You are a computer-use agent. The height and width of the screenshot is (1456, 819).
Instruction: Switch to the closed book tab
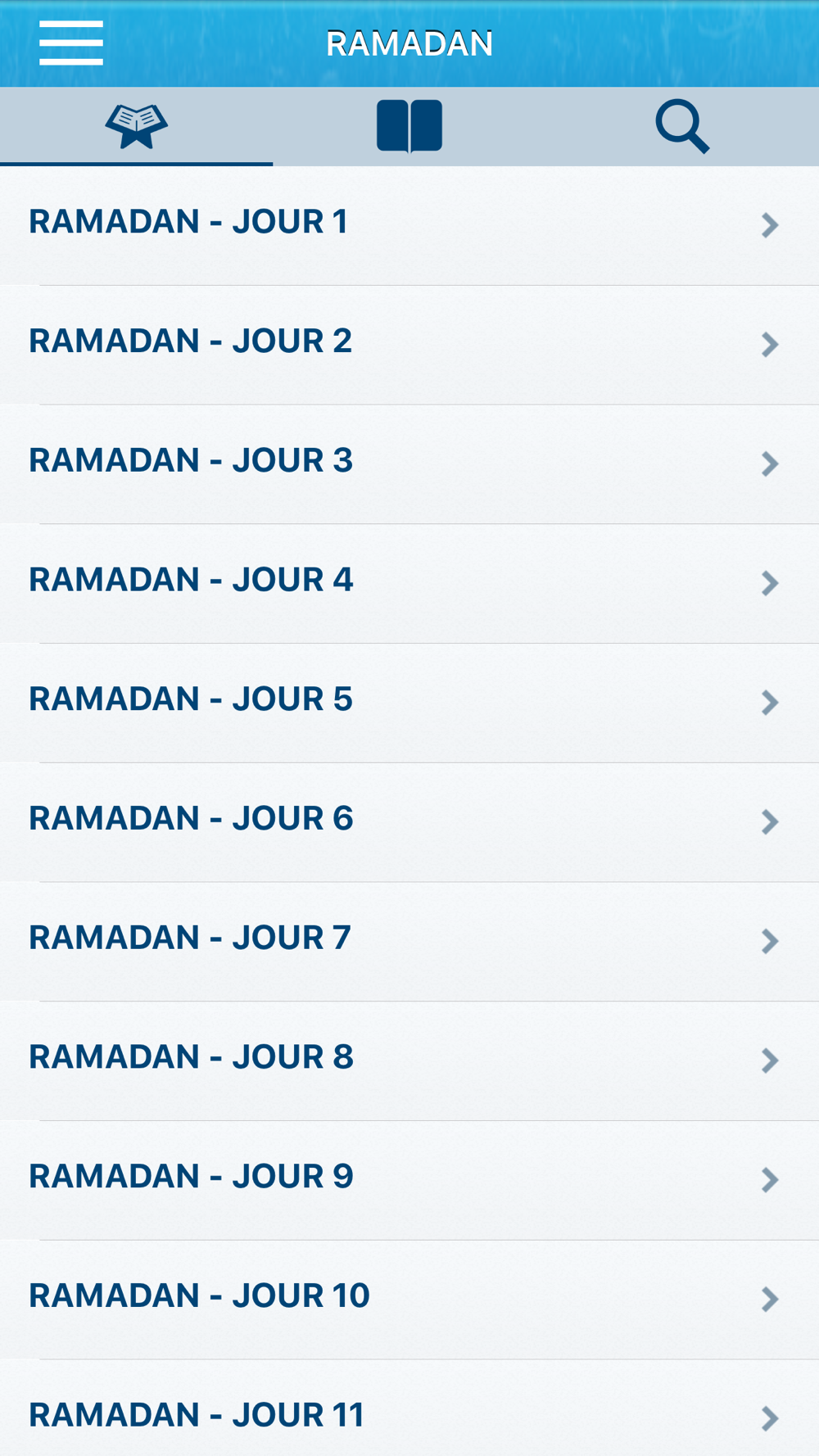point(409,126)
